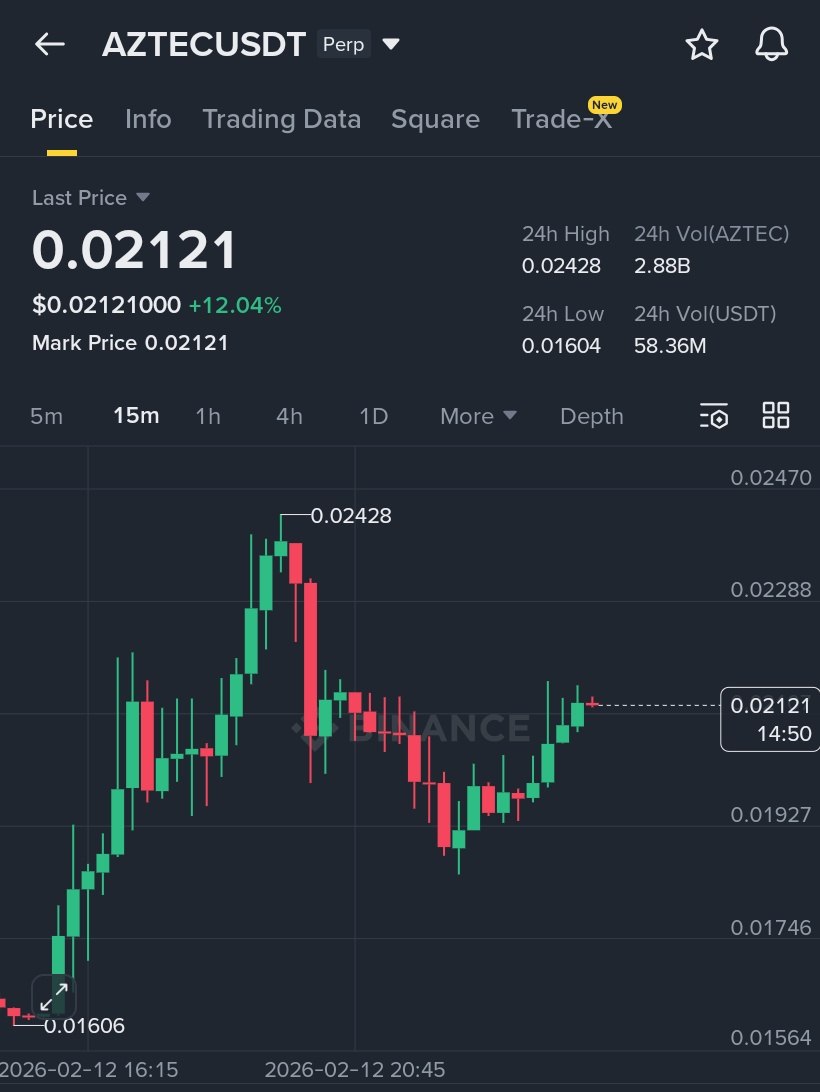Screen dimensions: 820x1092
Task: Switch to the Info tab
Action: [x=148, y=119]
